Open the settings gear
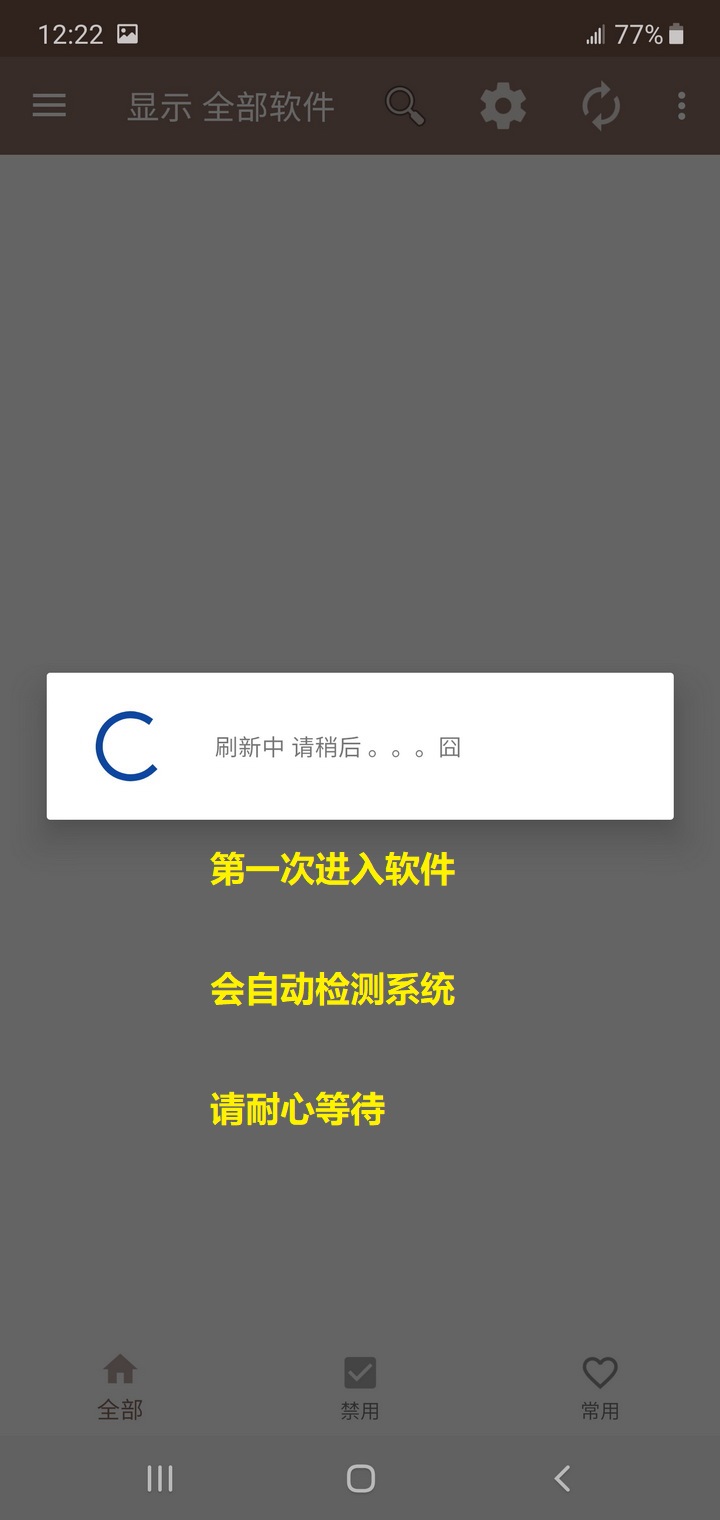 (x=503, y=106)
